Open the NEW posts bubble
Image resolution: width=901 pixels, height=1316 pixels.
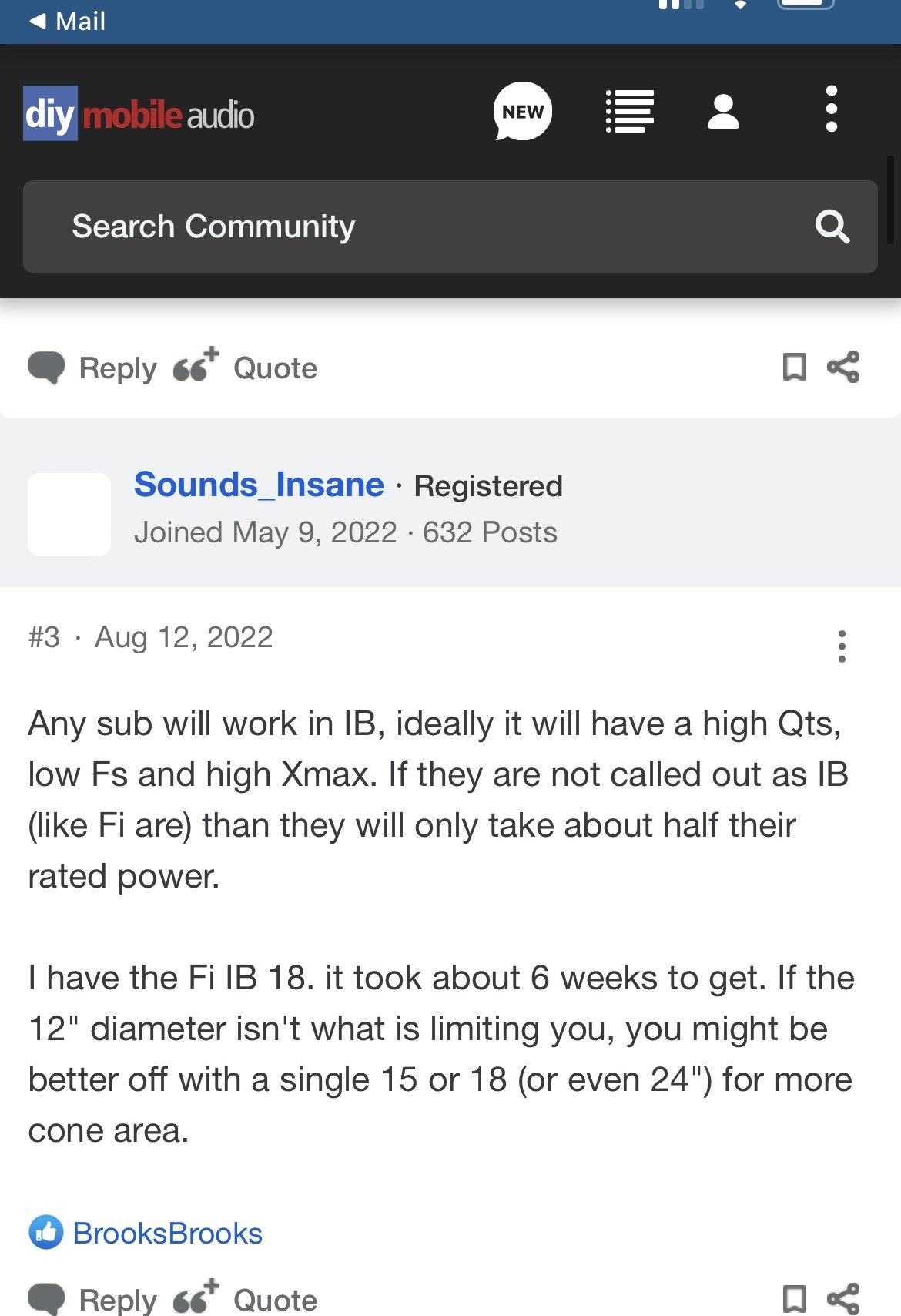click(523, 112)
